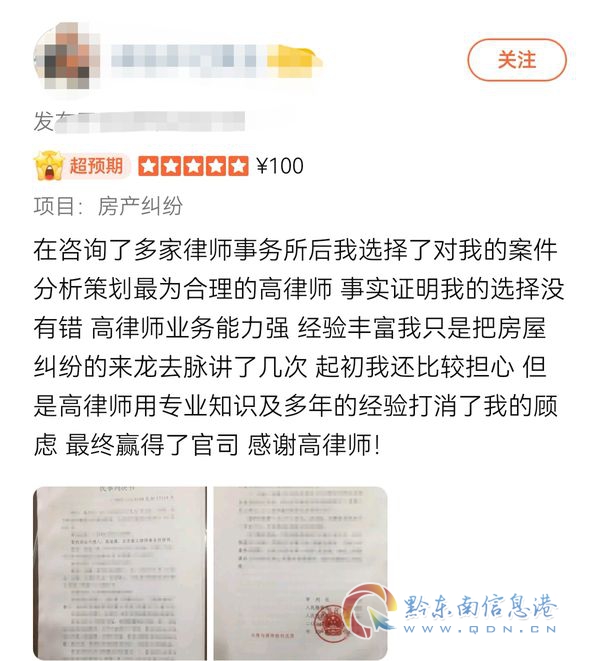This screenshot has width=600, height=661.
Task: Follow this reviewer with the 关注 button
Action: (x=517, y=59)
